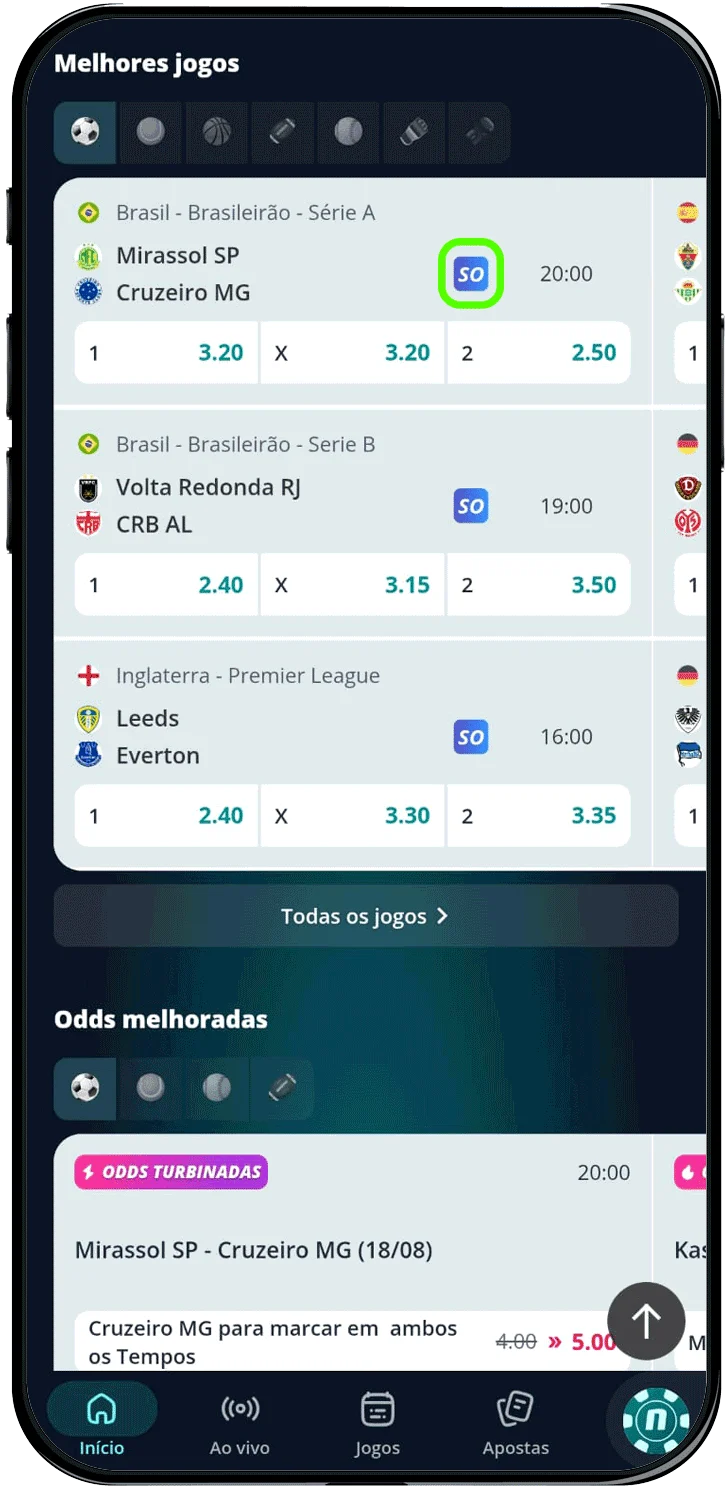Screen dimensions: 728x1489
Task: Toggle the MMA gloves sport filter
Action: click(479, 133)
